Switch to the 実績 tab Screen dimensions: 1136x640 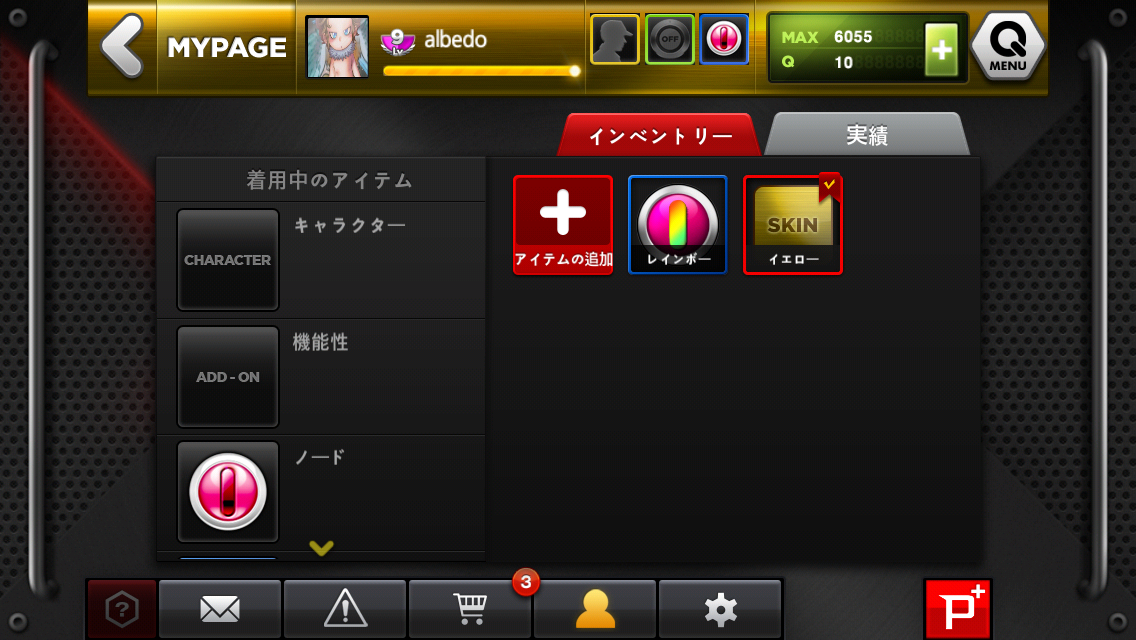866,135
